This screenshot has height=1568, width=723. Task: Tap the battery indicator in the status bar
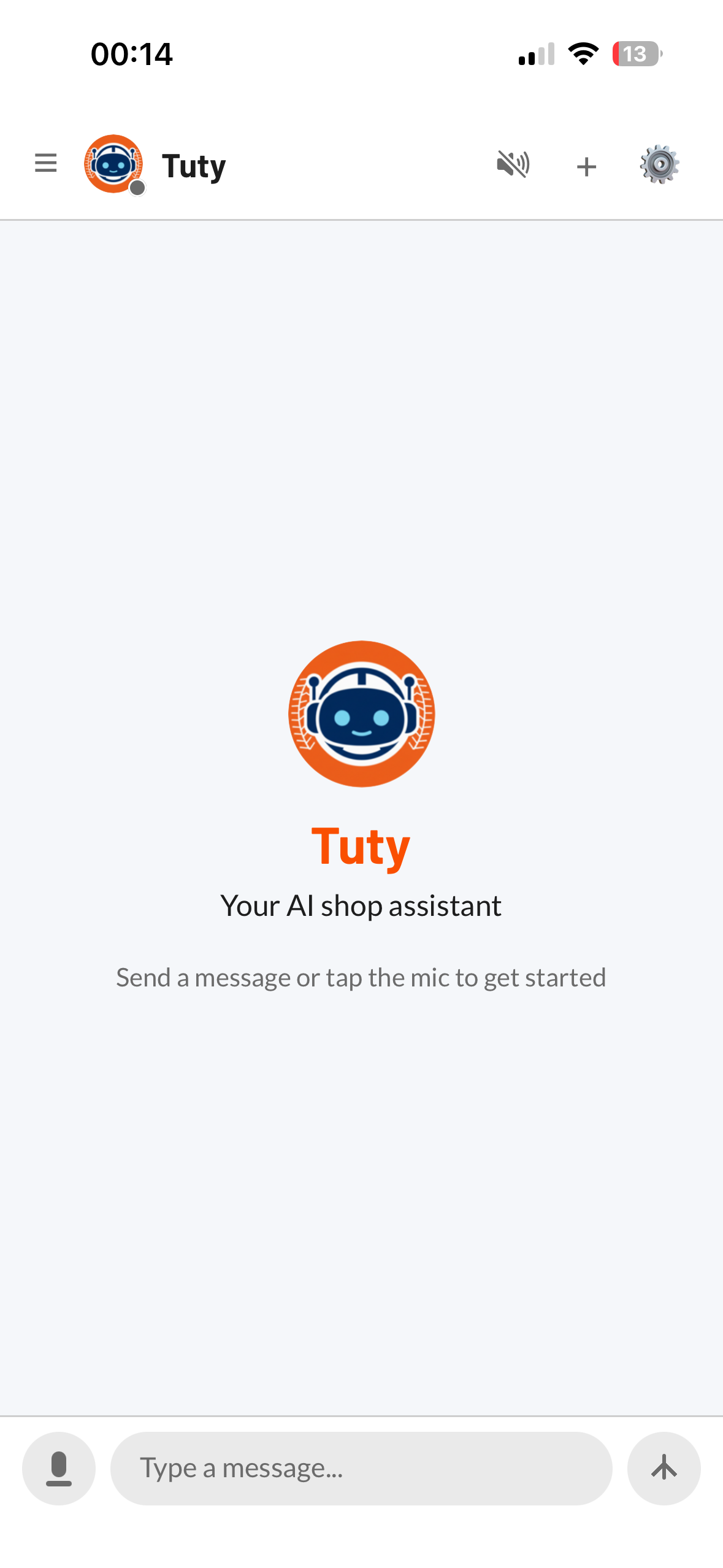pyautogui.click(x=636, y=54)
